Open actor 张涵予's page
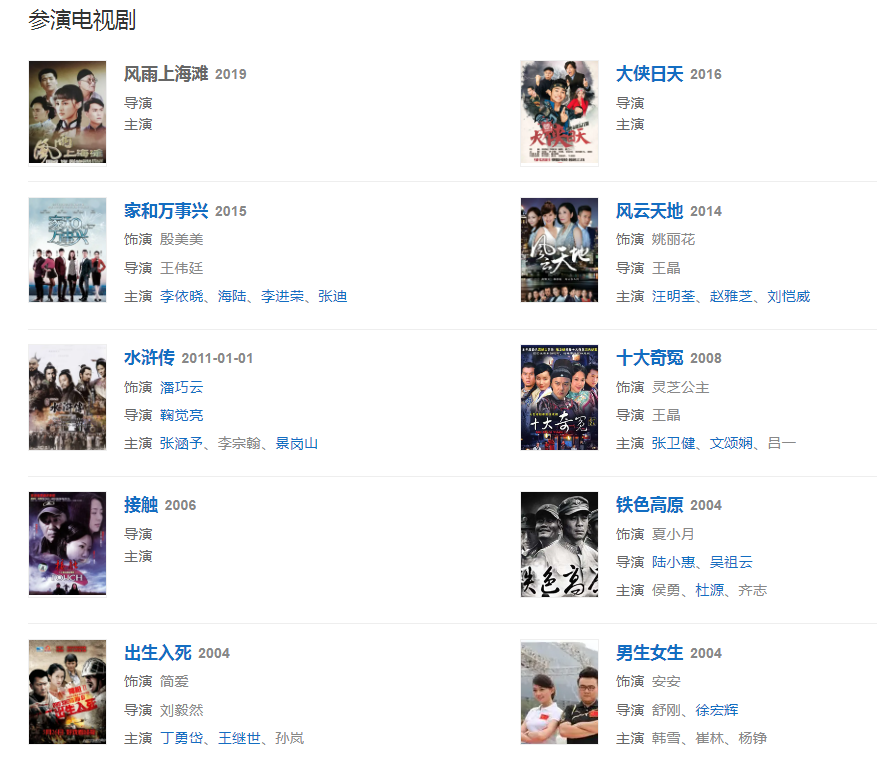Image resolution: width=877 pixels, height=763 pixels. (181, 443)
